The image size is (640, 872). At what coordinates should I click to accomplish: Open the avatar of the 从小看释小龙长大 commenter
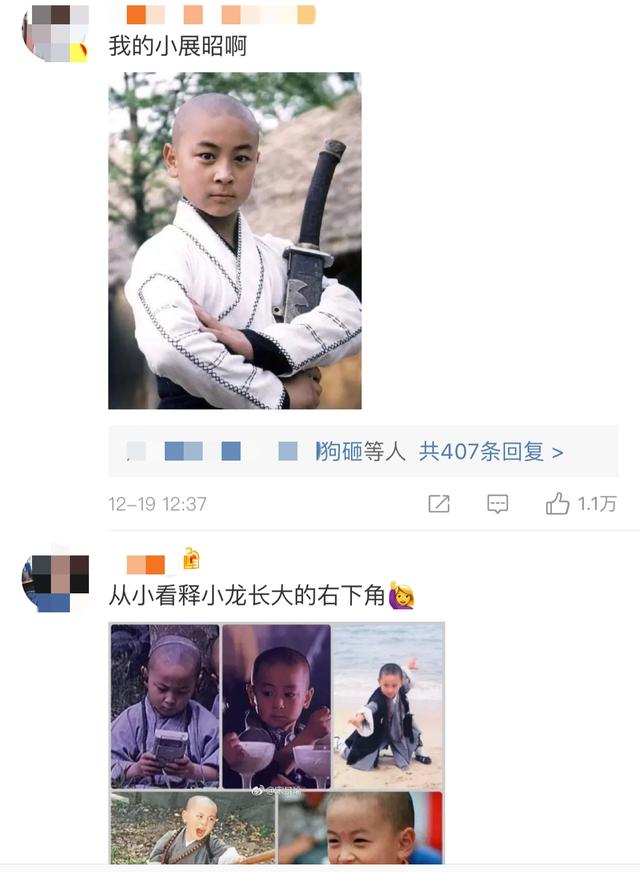pyautogui.click(x=55, y=581)
